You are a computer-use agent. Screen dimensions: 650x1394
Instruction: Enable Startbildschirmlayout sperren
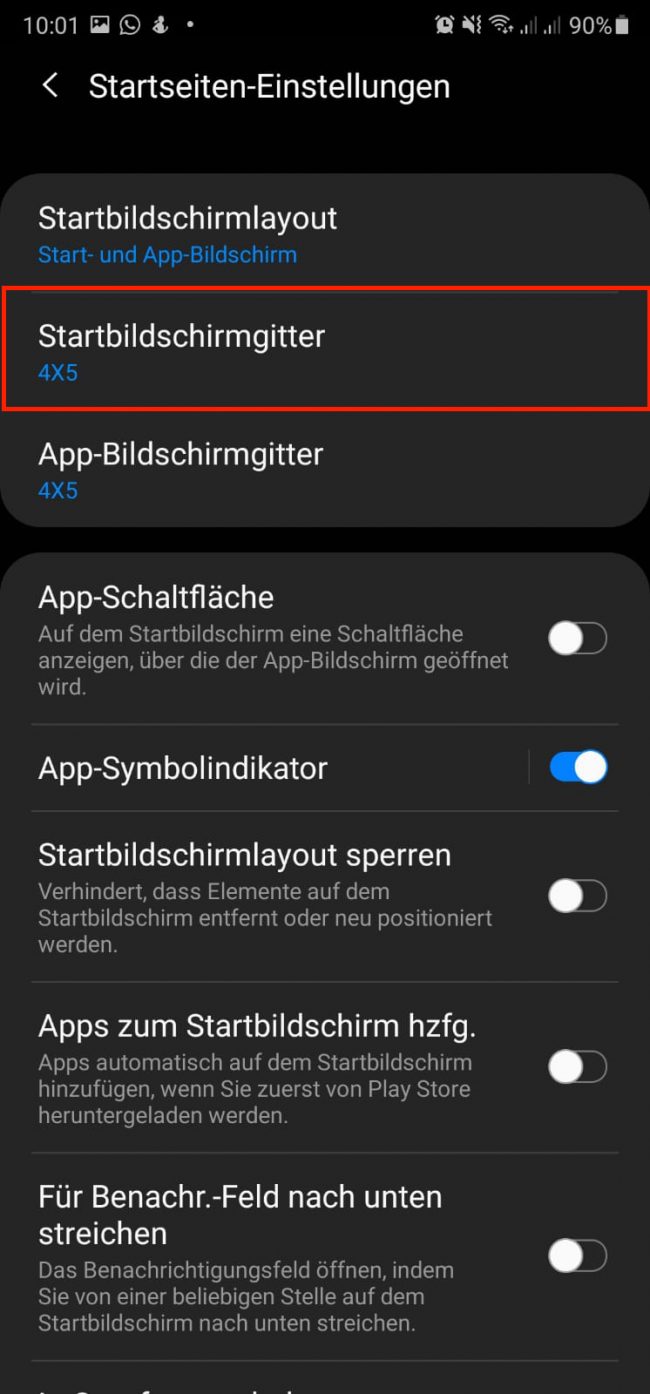point(577,896)
